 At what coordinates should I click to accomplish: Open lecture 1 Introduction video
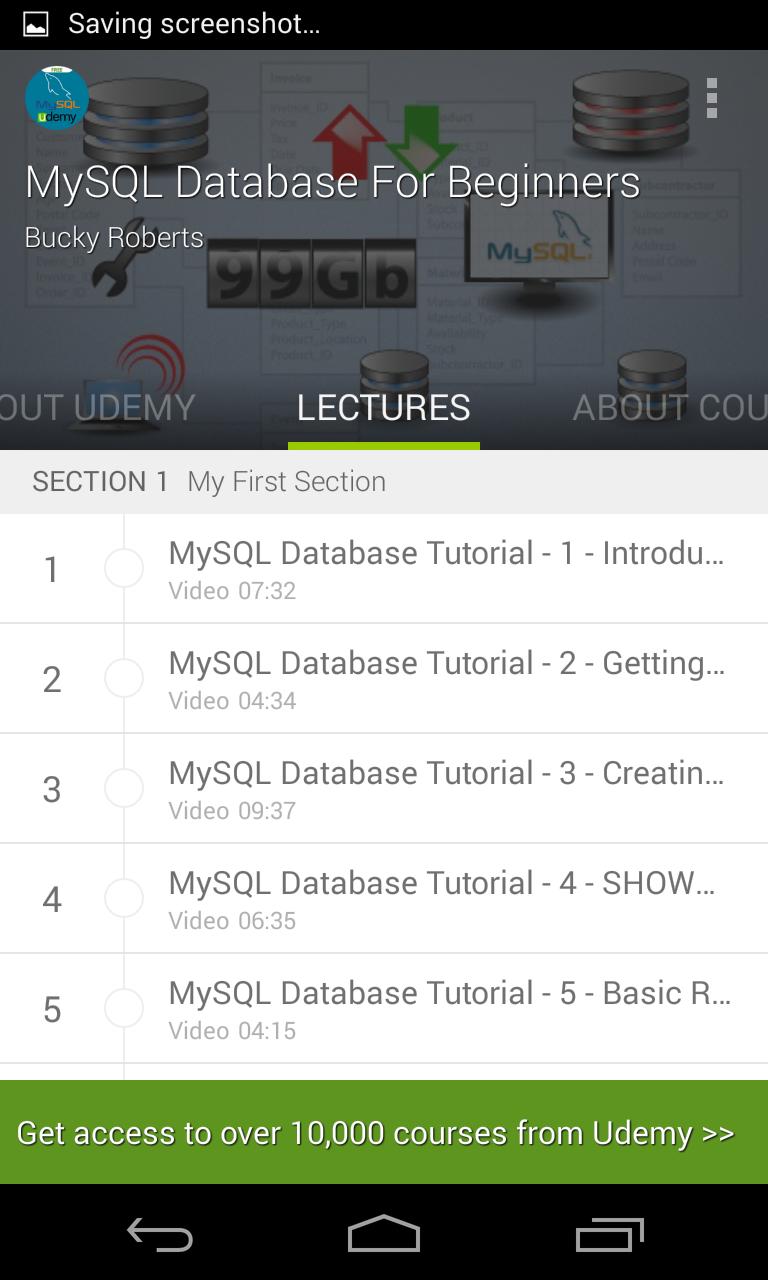pyautogui.click(x=446, y=568)
